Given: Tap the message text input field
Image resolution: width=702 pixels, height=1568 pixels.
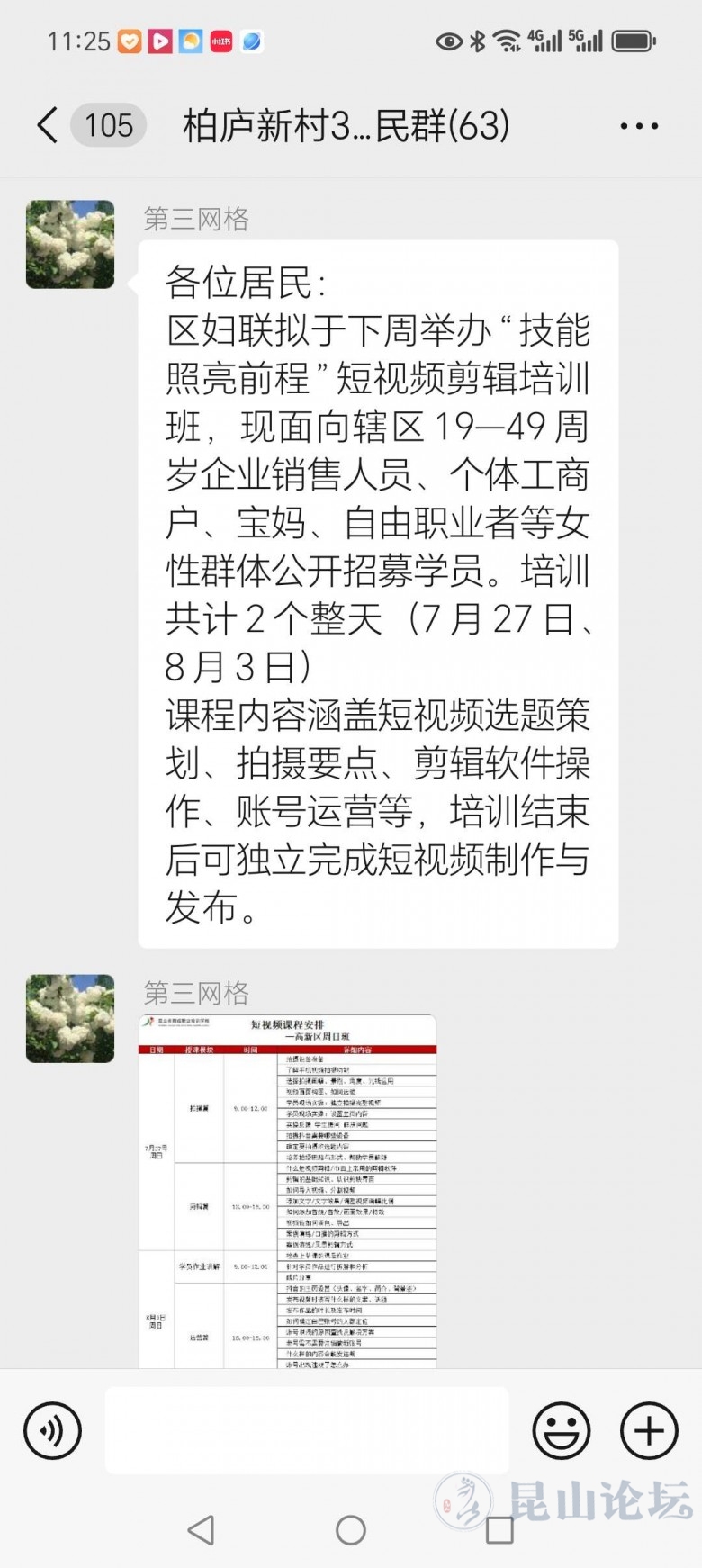Looking at the screenshot, I should pos(307,1430).
